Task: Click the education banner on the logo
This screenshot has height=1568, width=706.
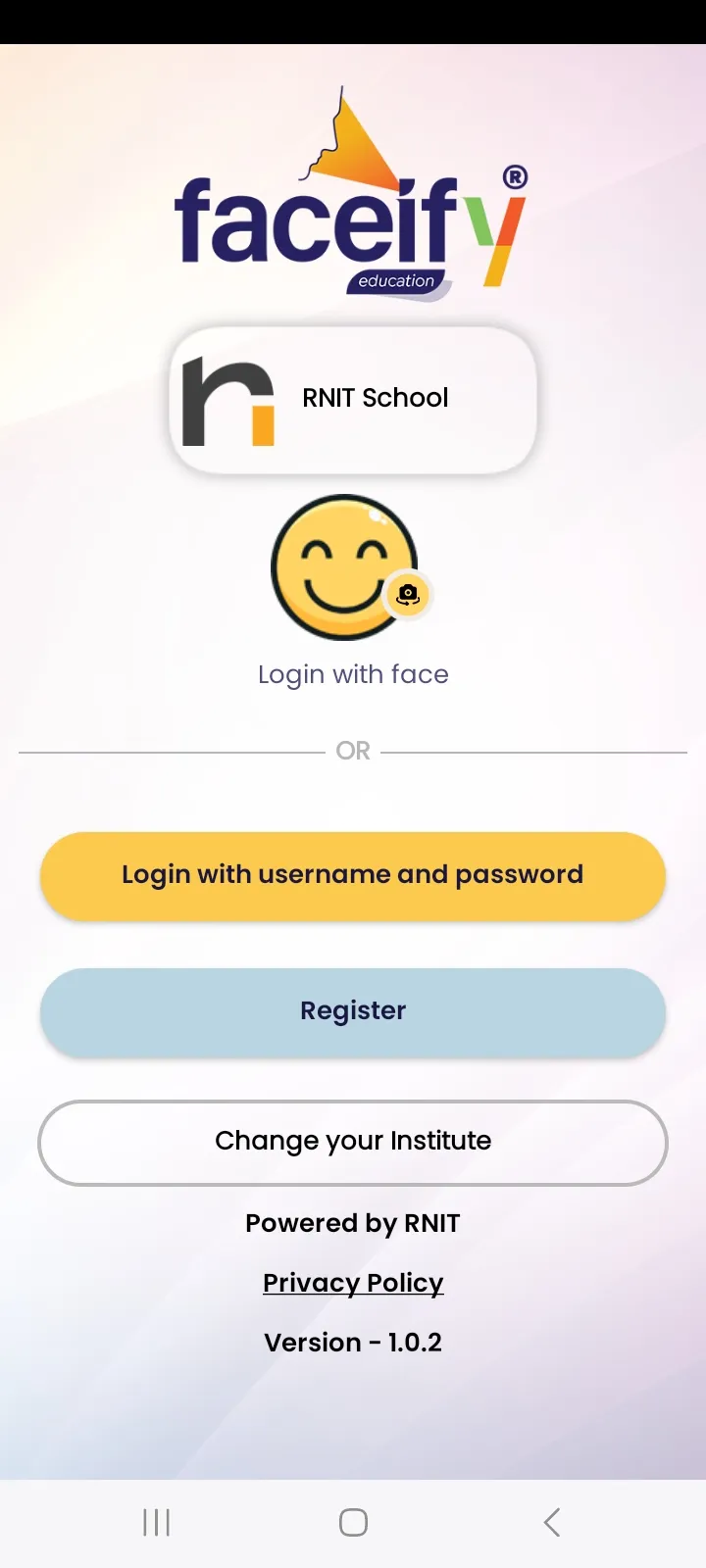Action: click(397, 281)
